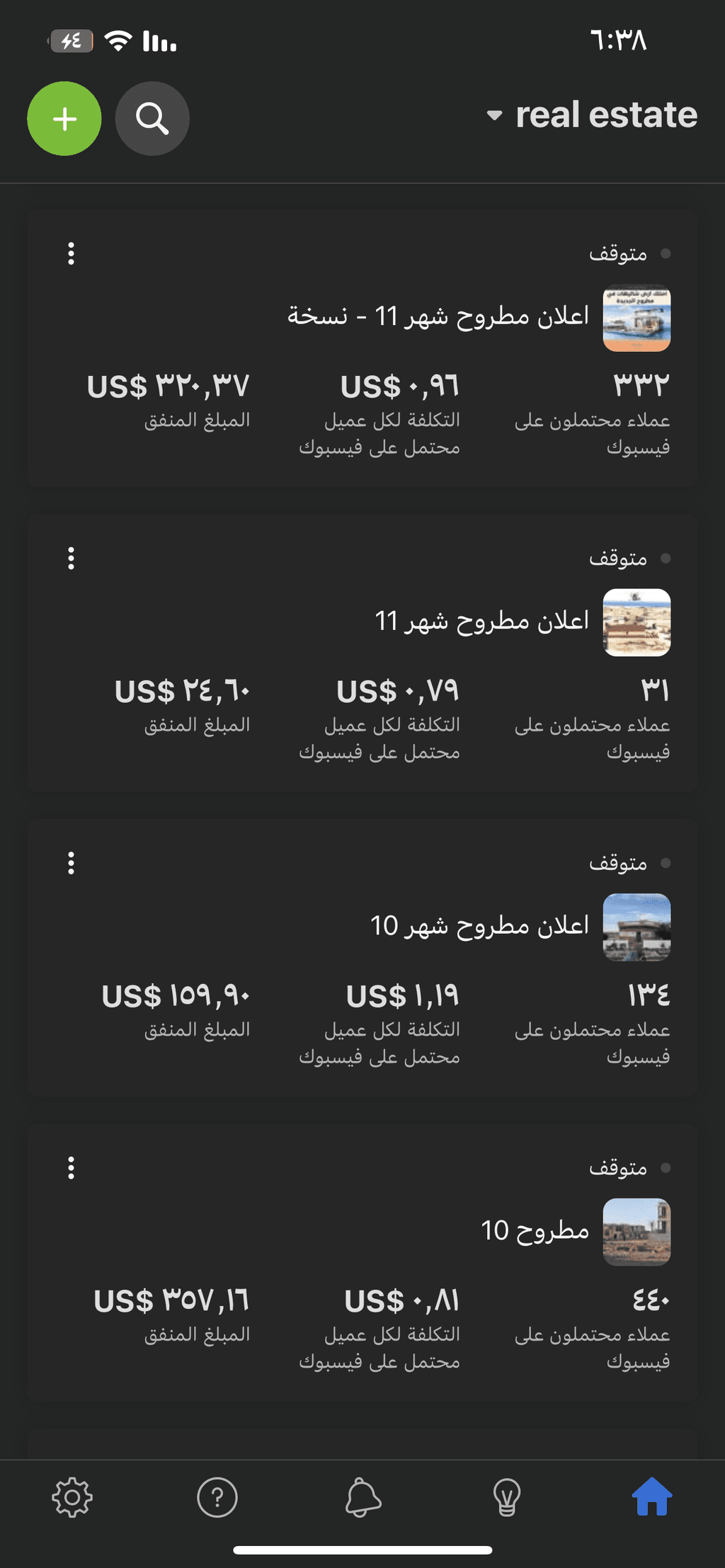Screen dimensions: 725x1568
Task: Tap the green plus create button
Action: click(x=64, y=118)
